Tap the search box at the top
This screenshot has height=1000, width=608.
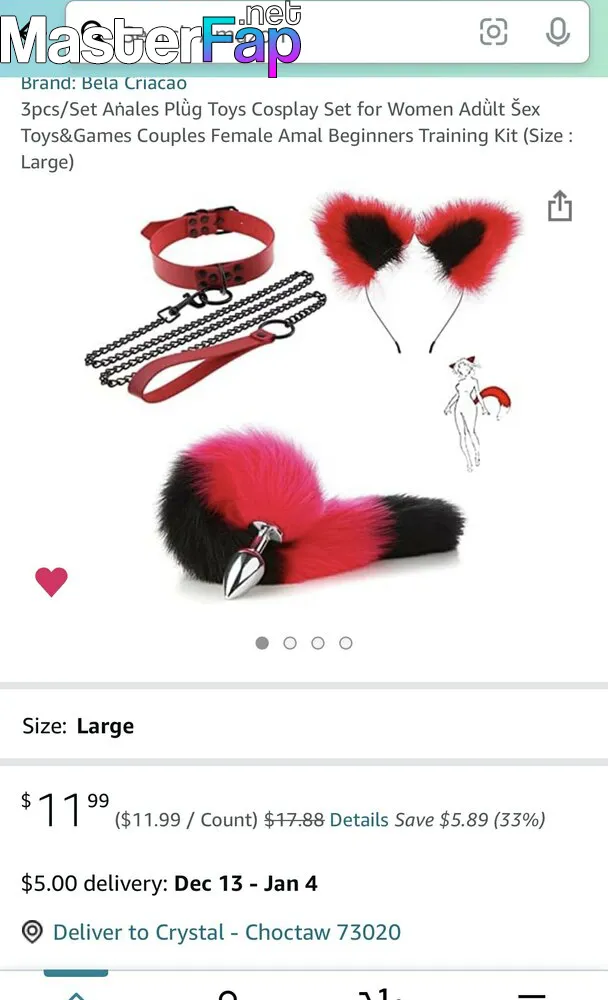[327, 32]
